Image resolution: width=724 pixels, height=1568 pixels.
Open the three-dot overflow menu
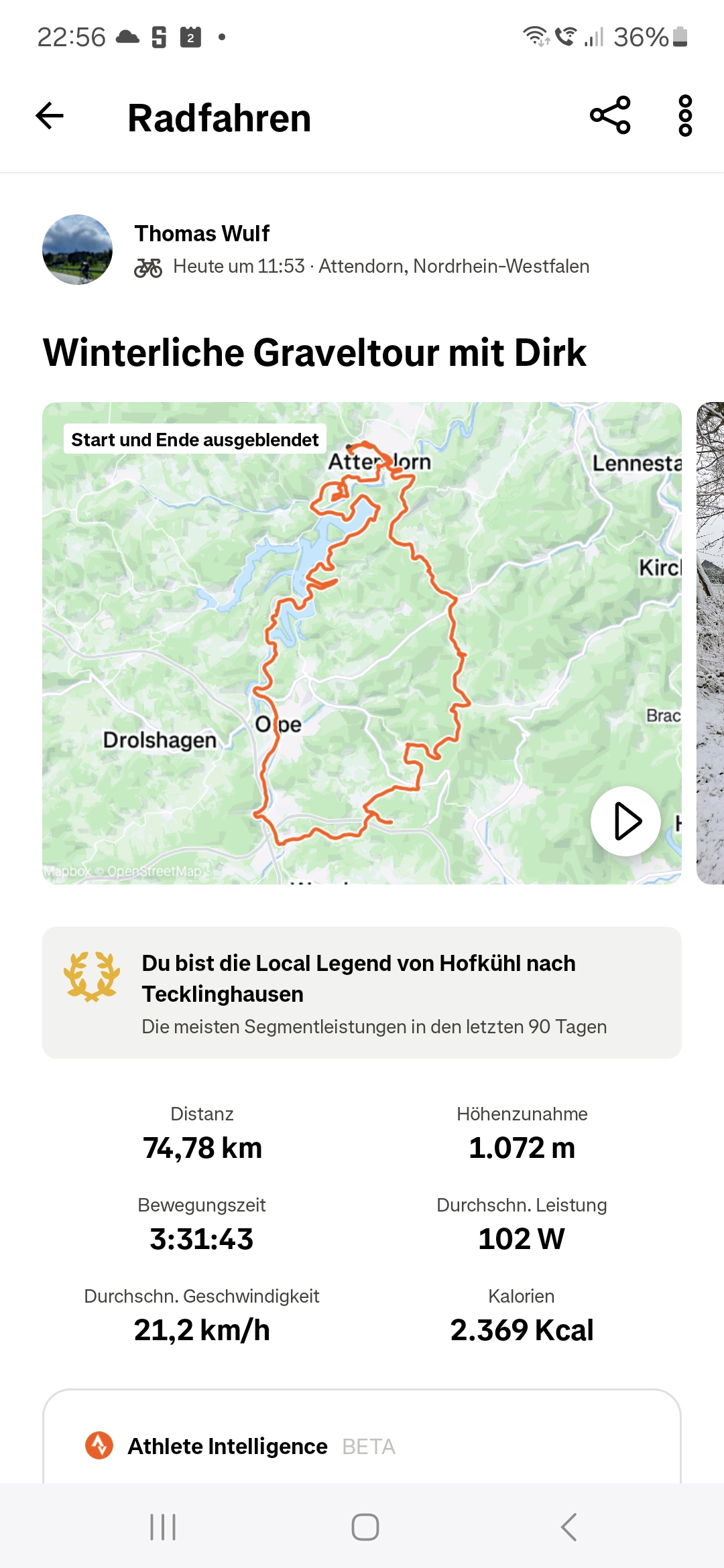685,116
